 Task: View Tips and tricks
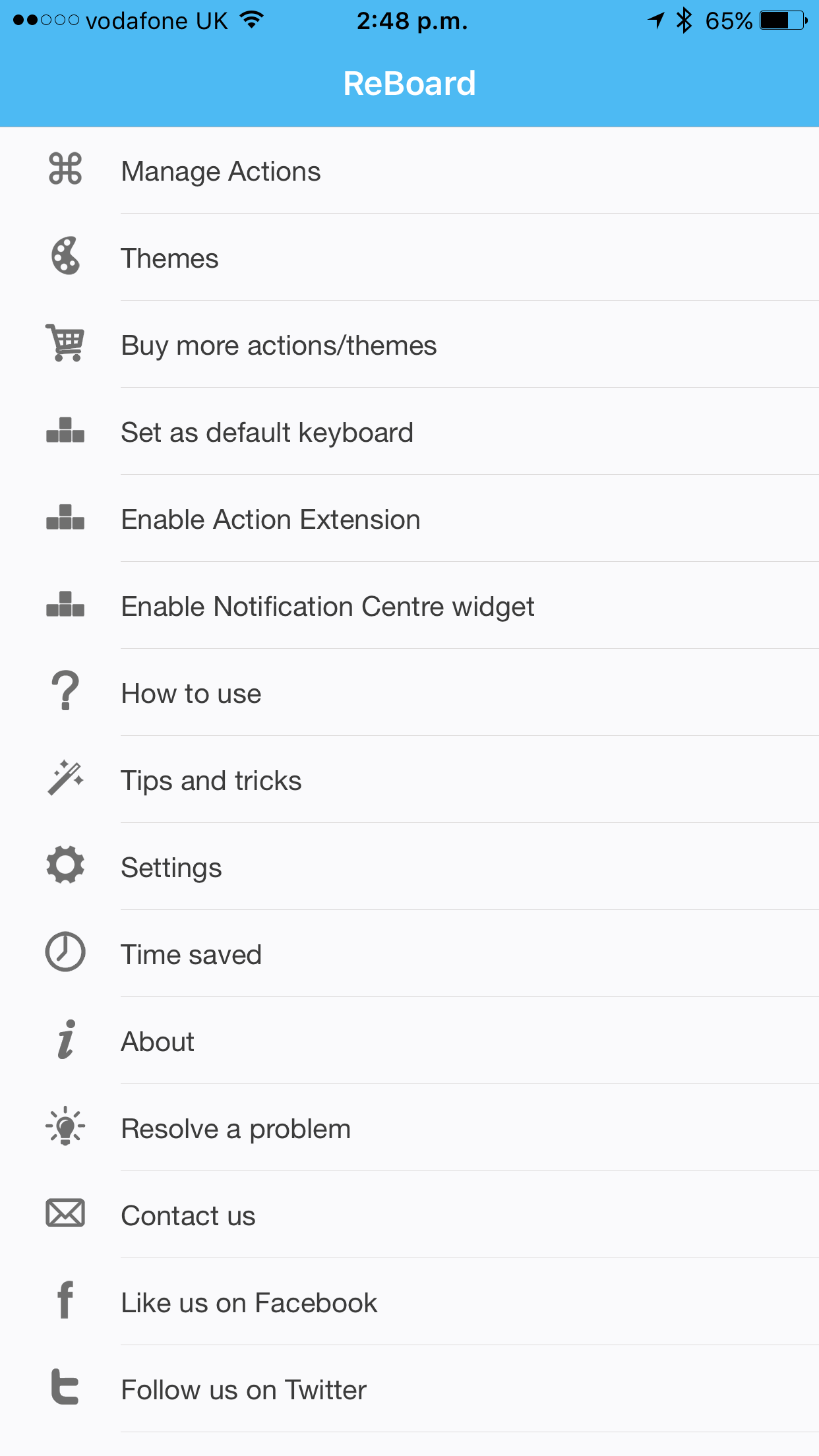[x=409, y=779]
